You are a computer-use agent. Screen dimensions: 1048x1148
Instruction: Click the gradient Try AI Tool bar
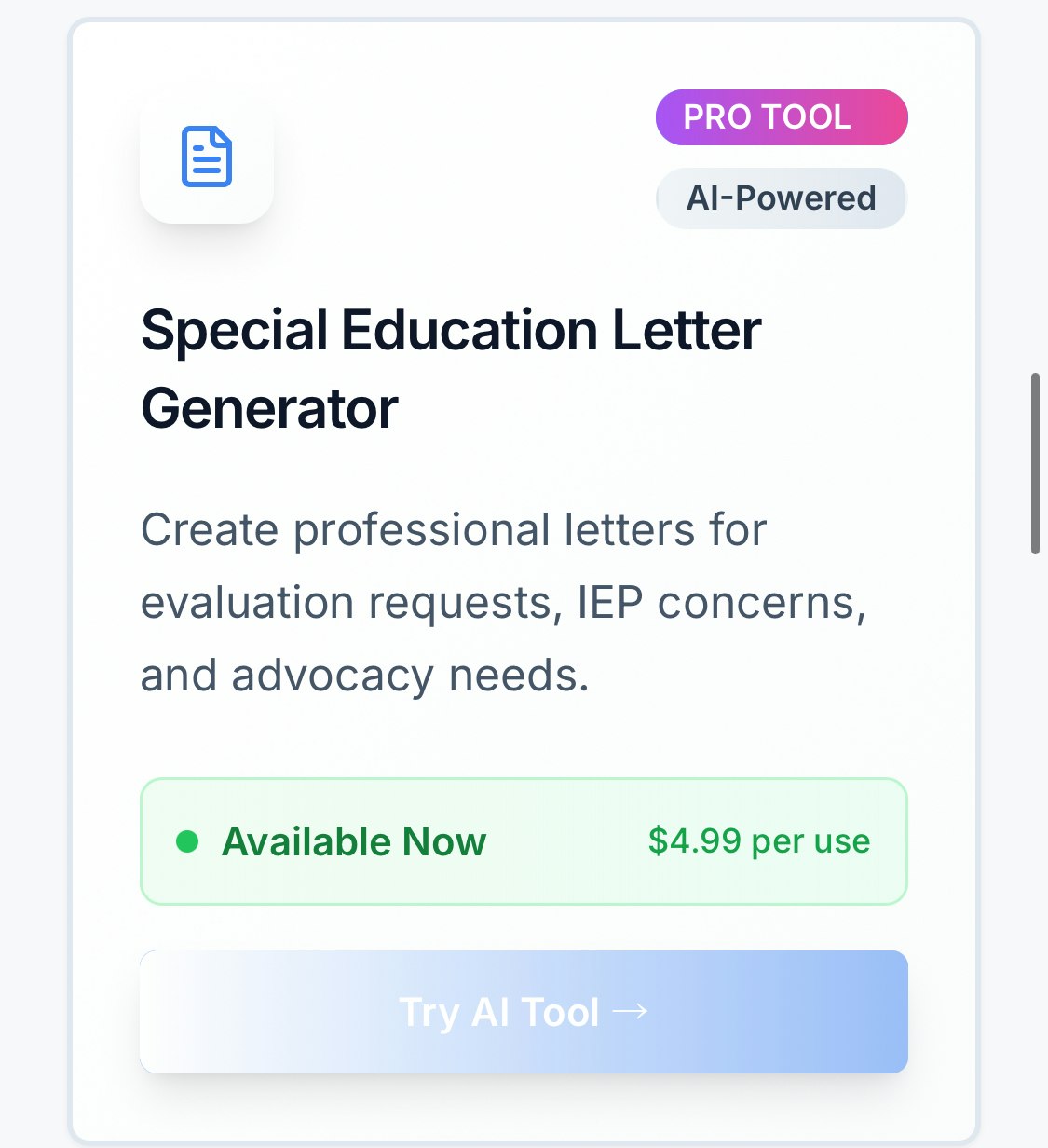[x=524, y=1012]
